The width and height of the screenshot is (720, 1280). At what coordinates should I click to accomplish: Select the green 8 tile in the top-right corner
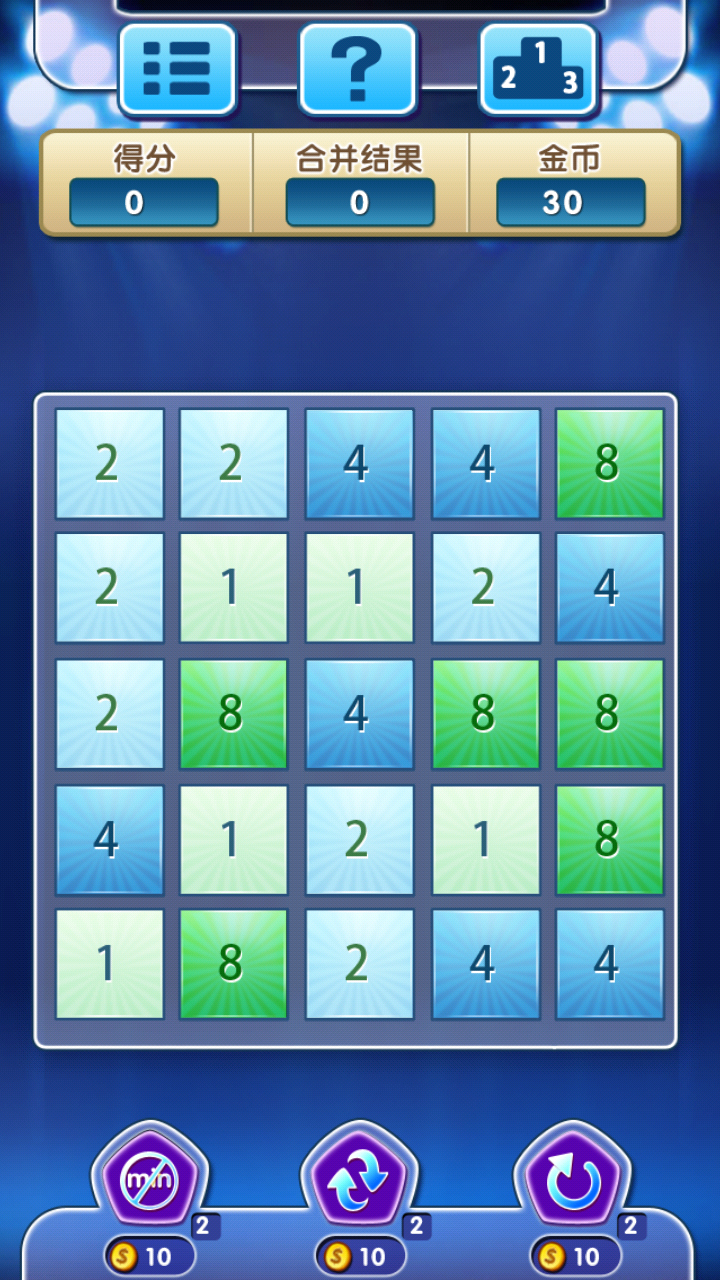(x=609, y=462)
